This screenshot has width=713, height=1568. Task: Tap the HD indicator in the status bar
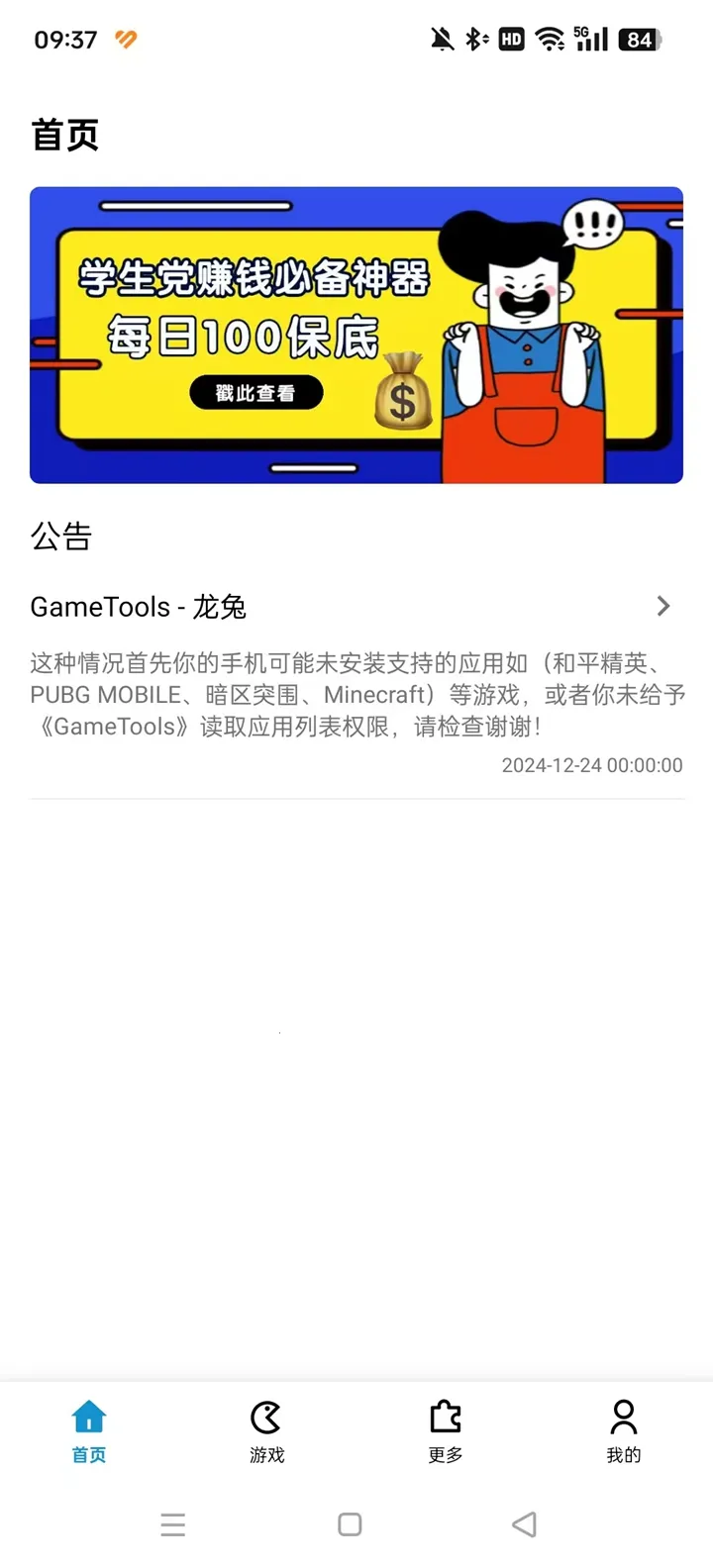[x=510, y=40]
